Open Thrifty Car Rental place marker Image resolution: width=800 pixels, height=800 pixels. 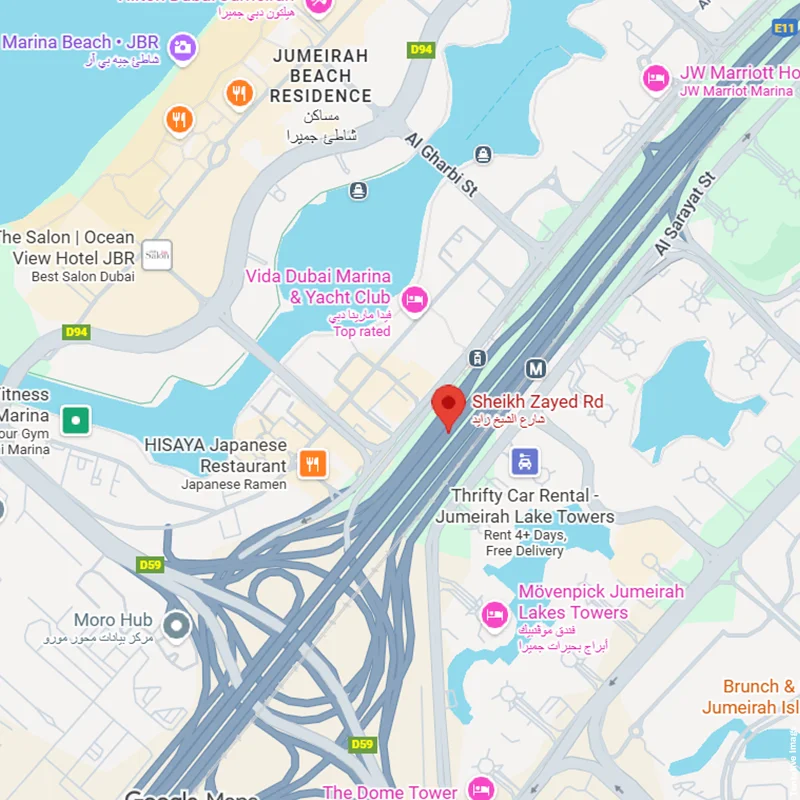tap(525, 462)
